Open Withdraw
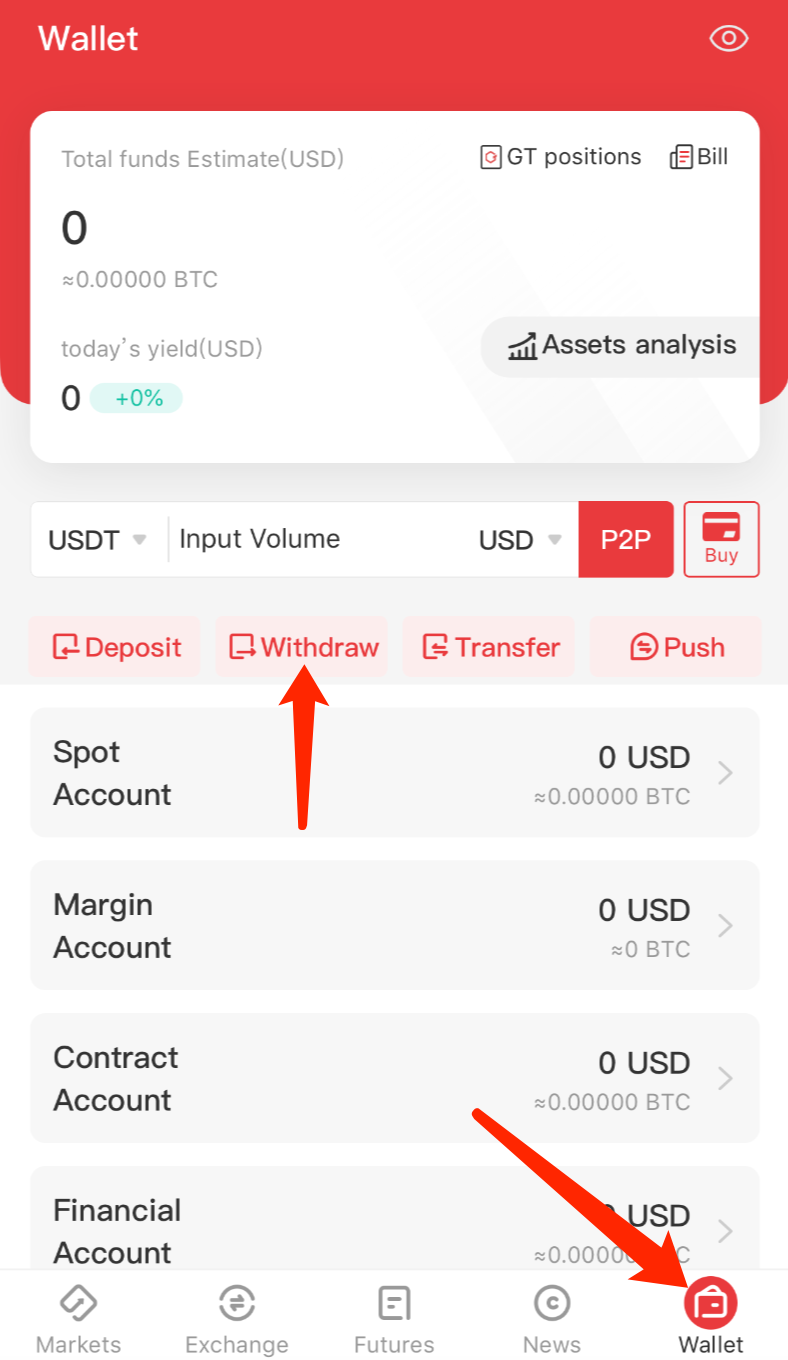Viewport: 788px width, 1360px height. [x=303, y=647]
